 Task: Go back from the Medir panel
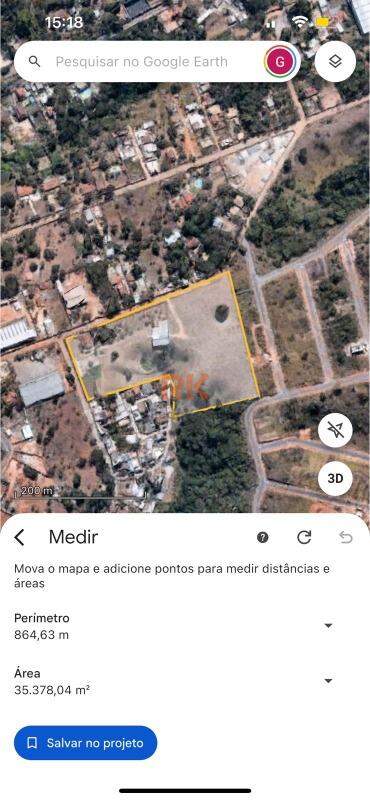(19, 537)
